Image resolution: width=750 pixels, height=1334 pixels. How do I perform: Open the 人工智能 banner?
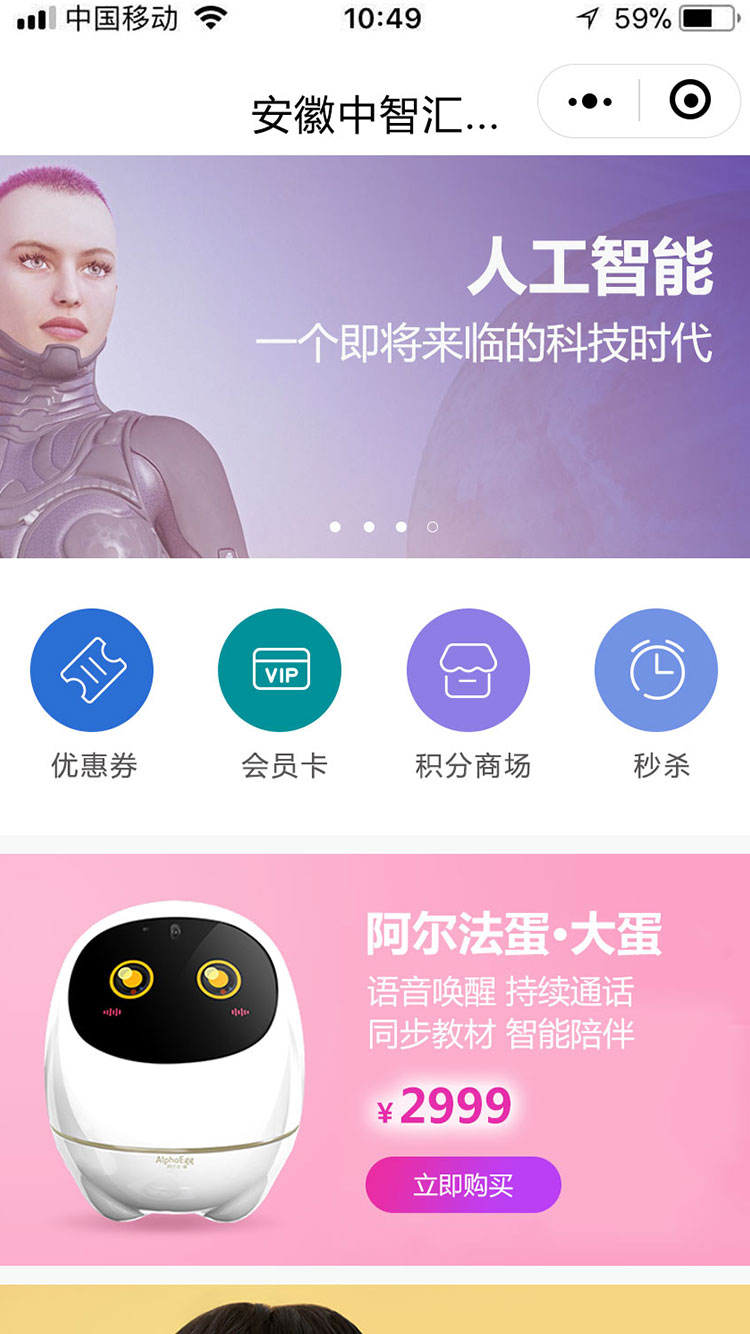pyautogui.click(x=375, y=356)
